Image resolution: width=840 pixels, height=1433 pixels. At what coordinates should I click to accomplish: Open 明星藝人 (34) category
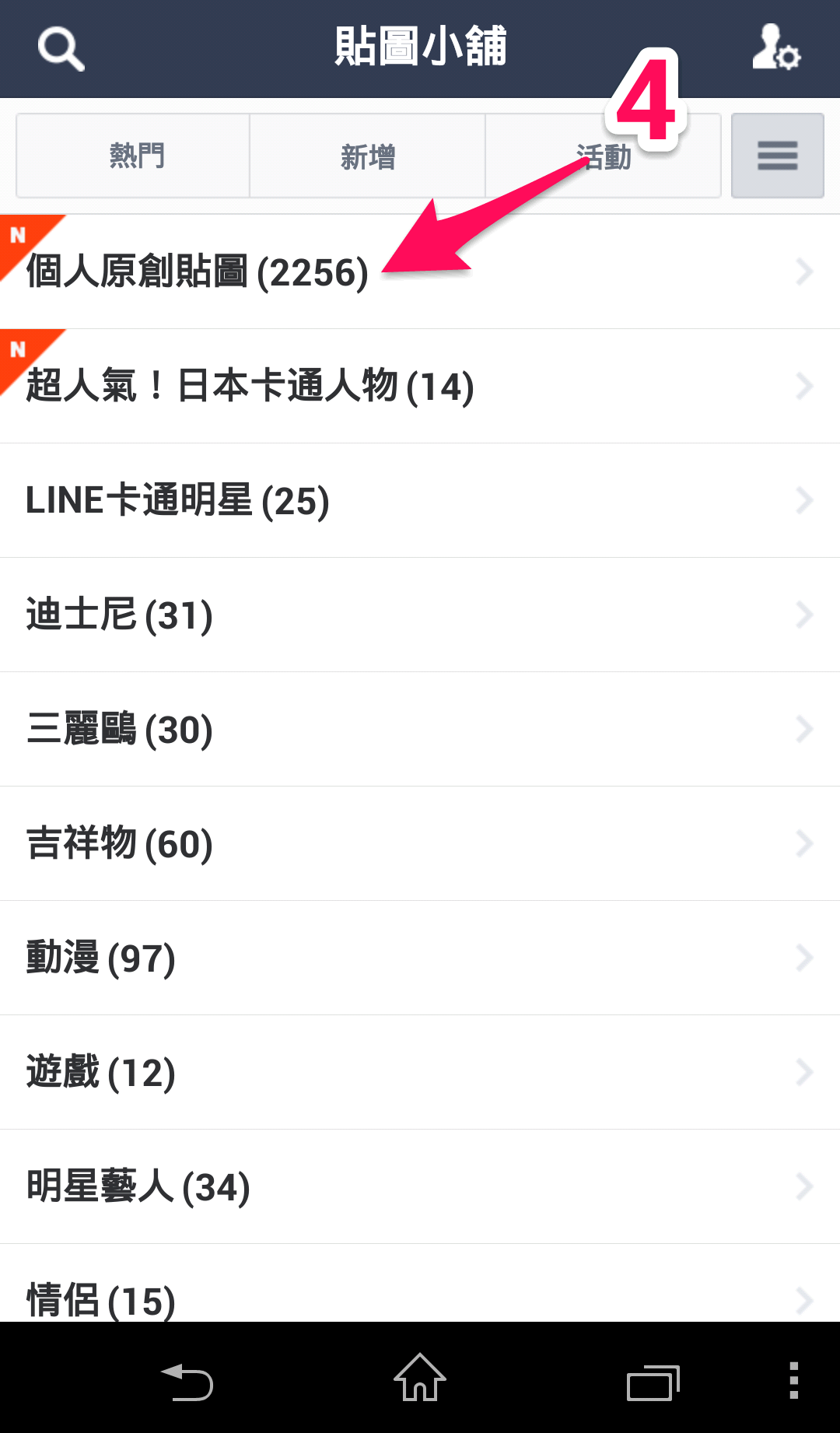coord(420,1186)
